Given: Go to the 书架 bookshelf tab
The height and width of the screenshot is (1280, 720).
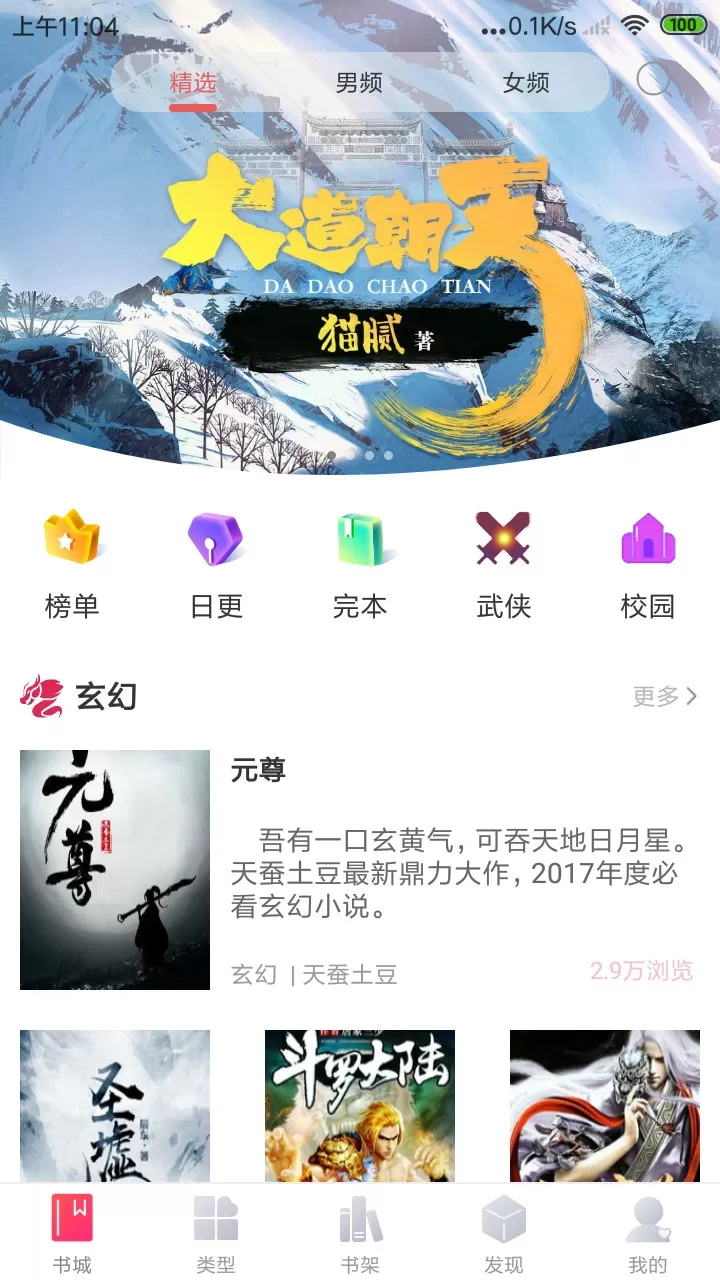Looking at the screenshot, I should click(x=360, y=1235).
